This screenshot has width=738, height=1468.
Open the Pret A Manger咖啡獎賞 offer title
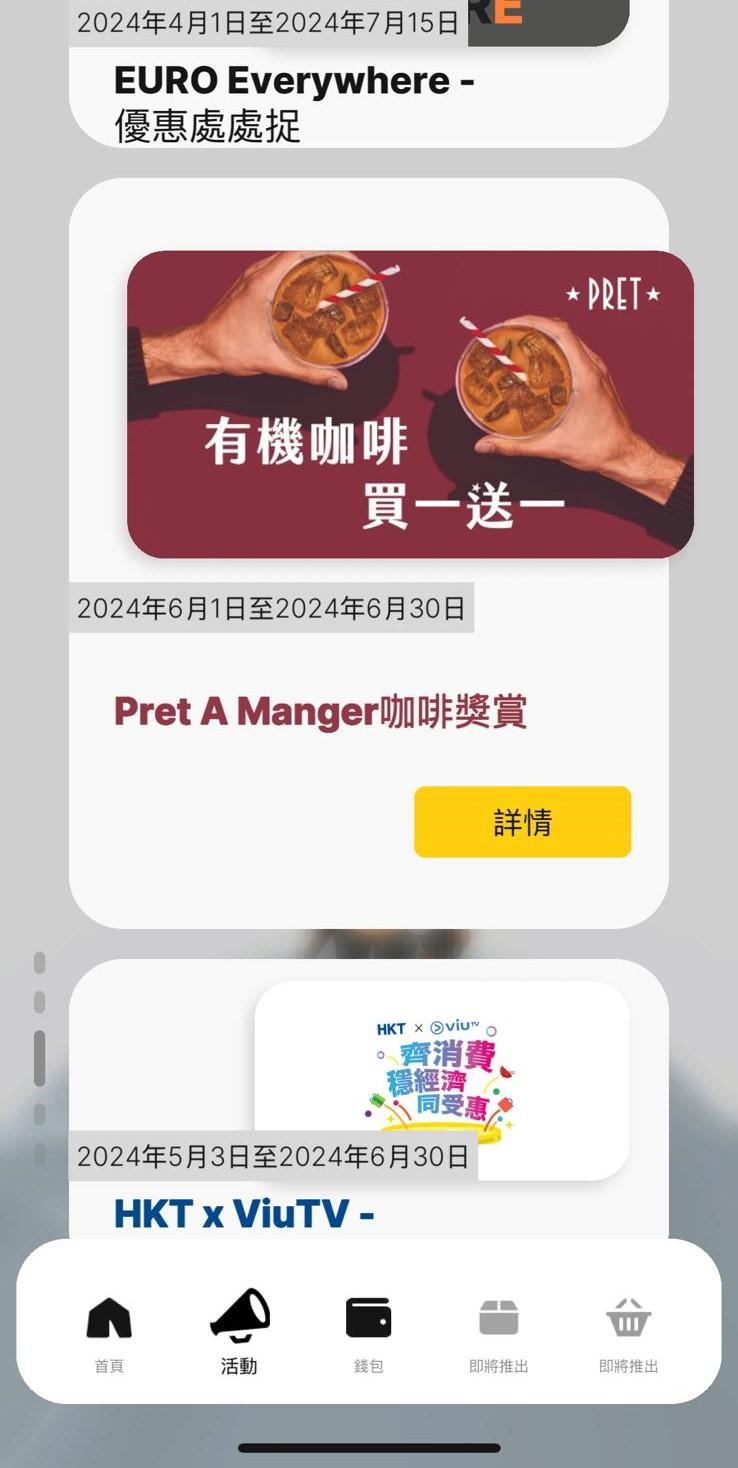coord(322,712)
